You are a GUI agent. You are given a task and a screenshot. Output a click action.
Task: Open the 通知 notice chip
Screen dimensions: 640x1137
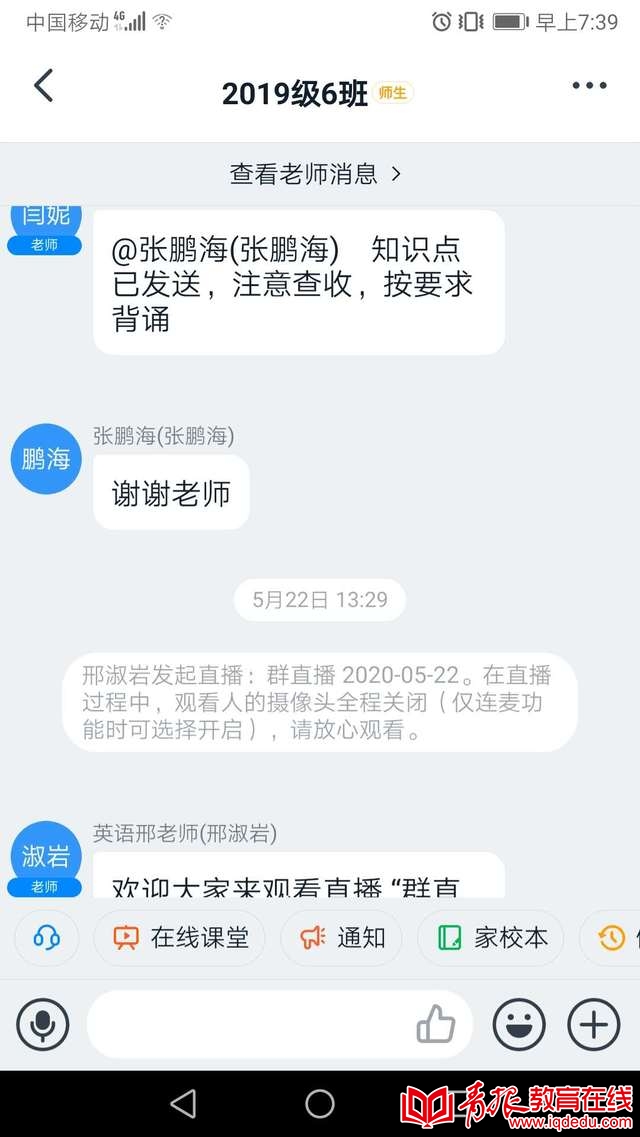pos(341,938)
